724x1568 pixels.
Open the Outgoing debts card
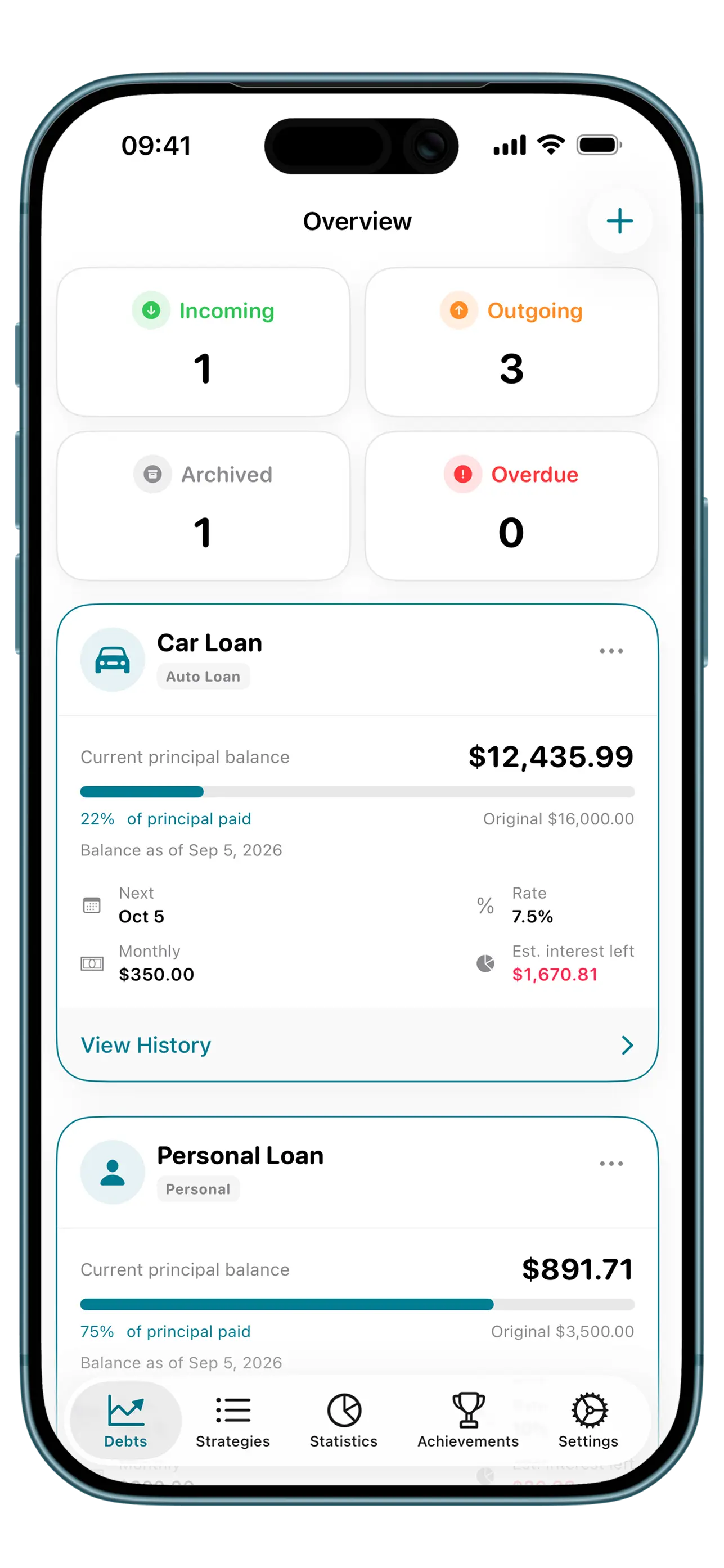[x=511, y=342]
